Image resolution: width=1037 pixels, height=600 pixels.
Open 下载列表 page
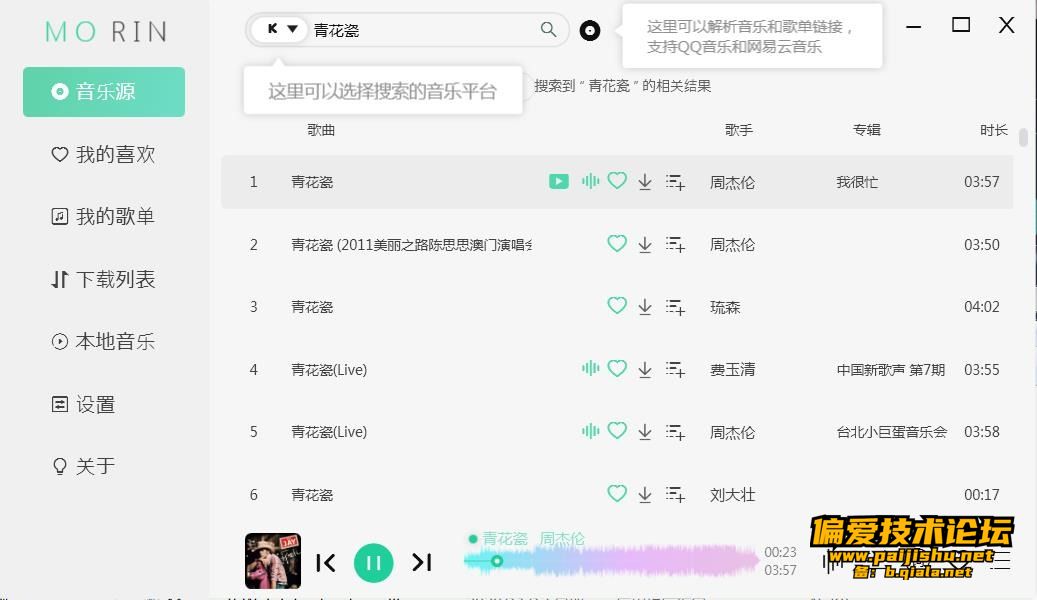(104, 280)
